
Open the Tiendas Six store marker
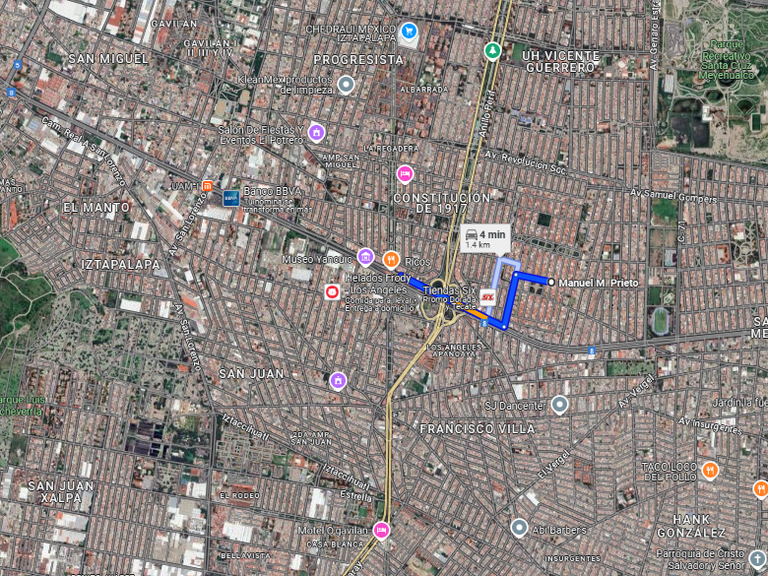coord(488,297)
